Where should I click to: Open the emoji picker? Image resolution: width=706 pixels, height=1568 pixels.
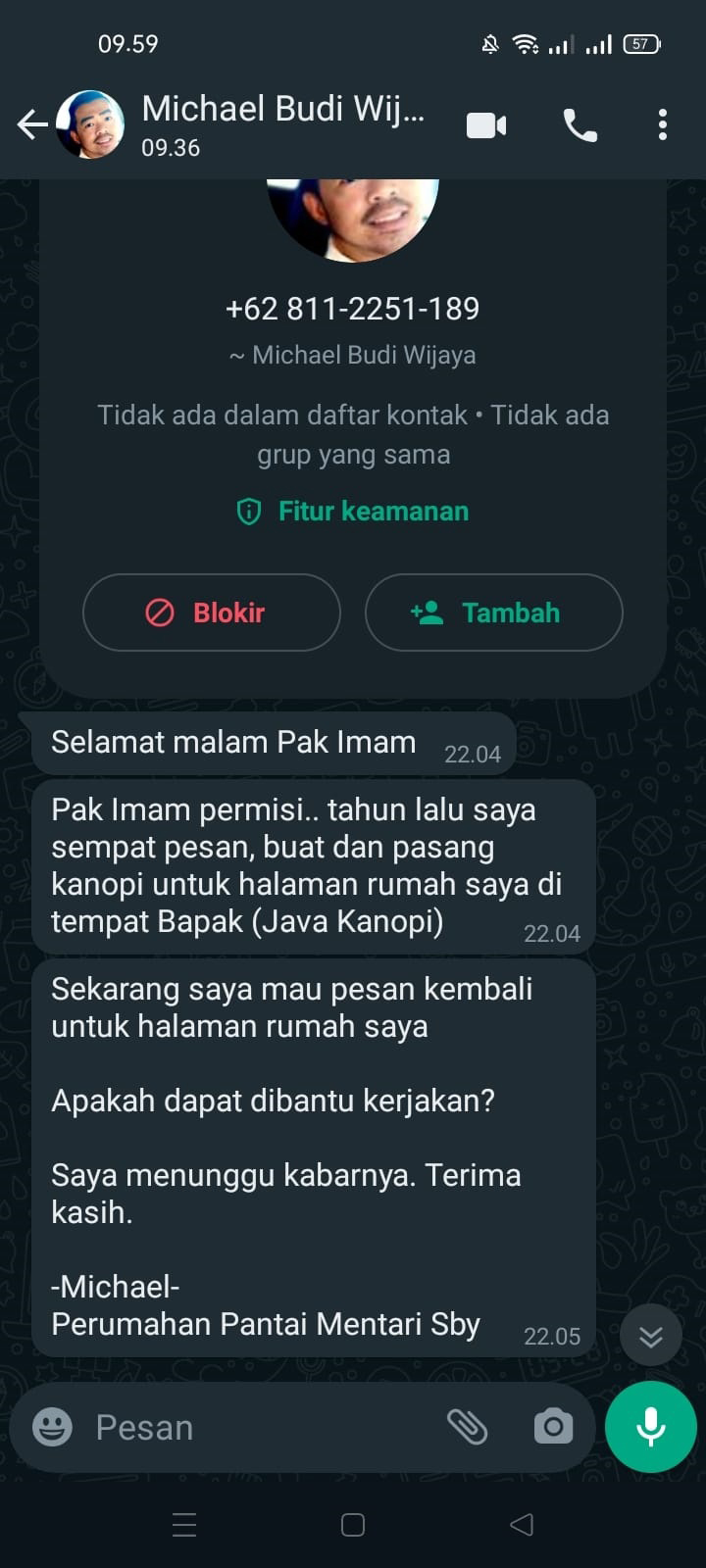(x=52, y=1427)
